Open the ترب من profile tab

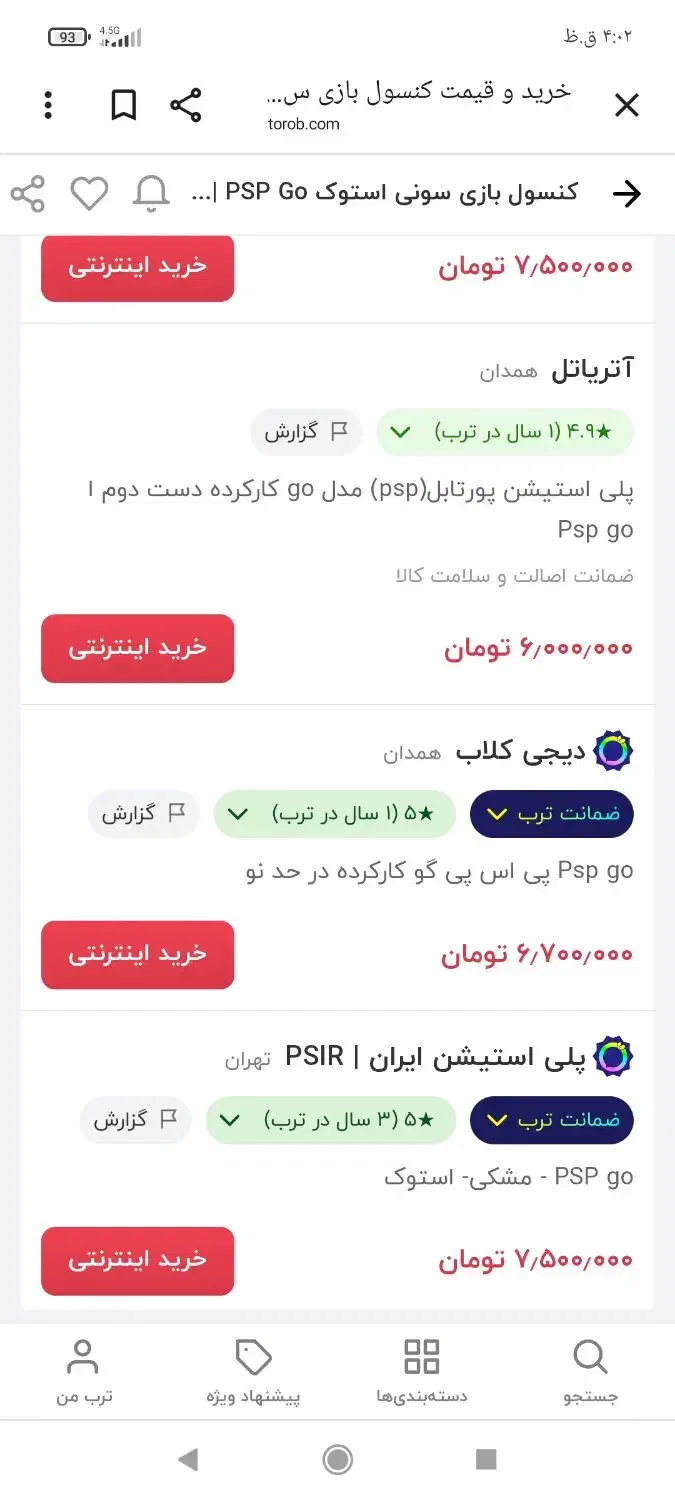[83, 1373]
